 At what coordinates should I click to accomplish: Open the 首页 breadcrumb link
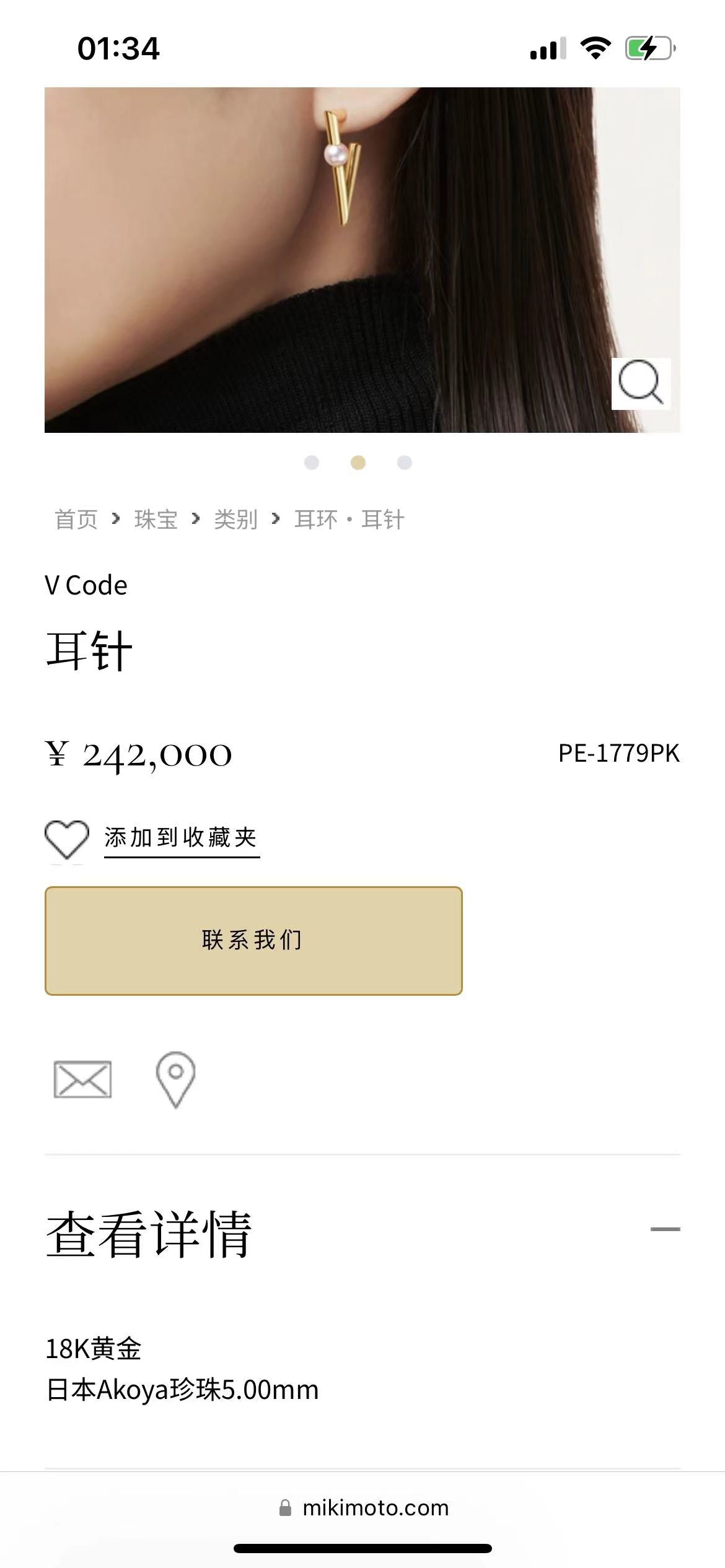76,520
